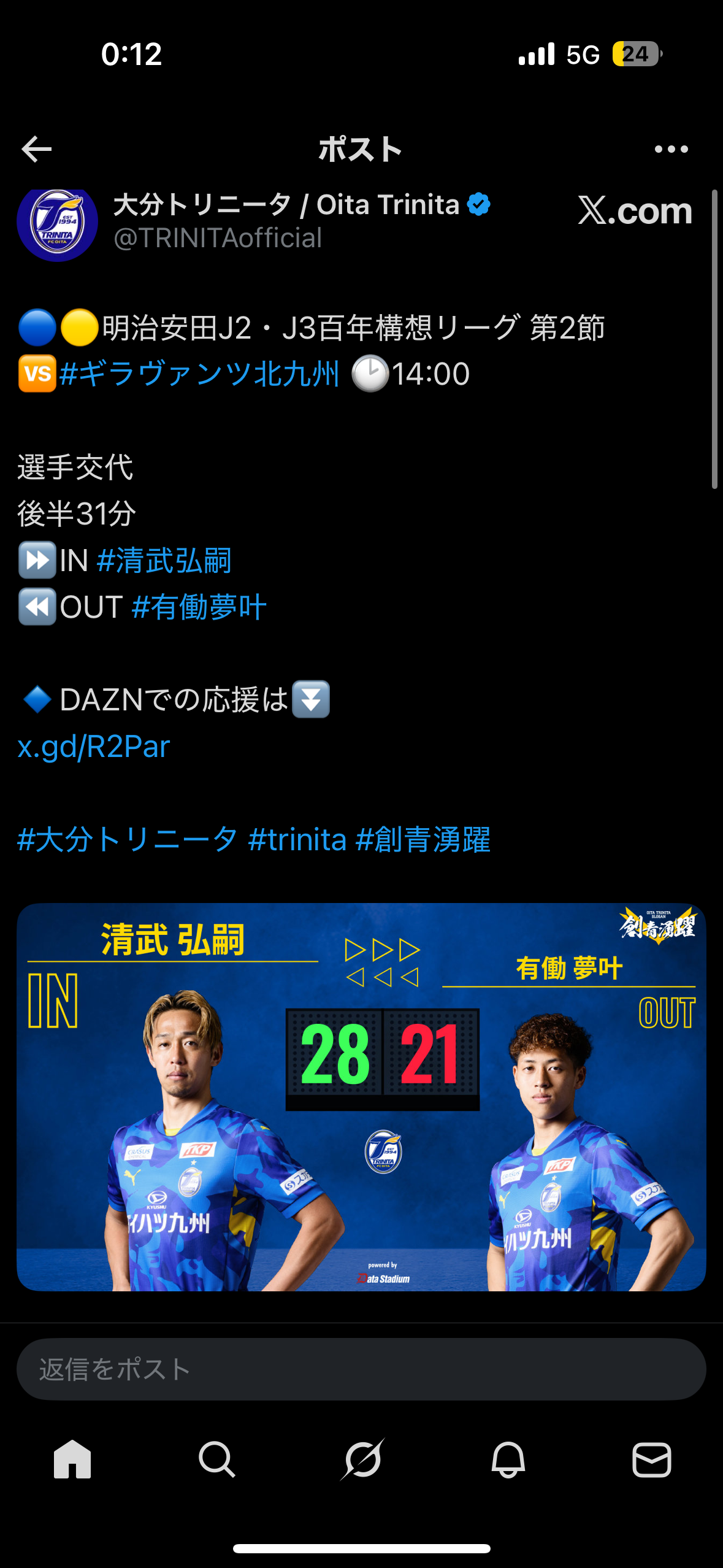Go back using the arrow
Screen dimensions: 723x1568
point(37,149)
